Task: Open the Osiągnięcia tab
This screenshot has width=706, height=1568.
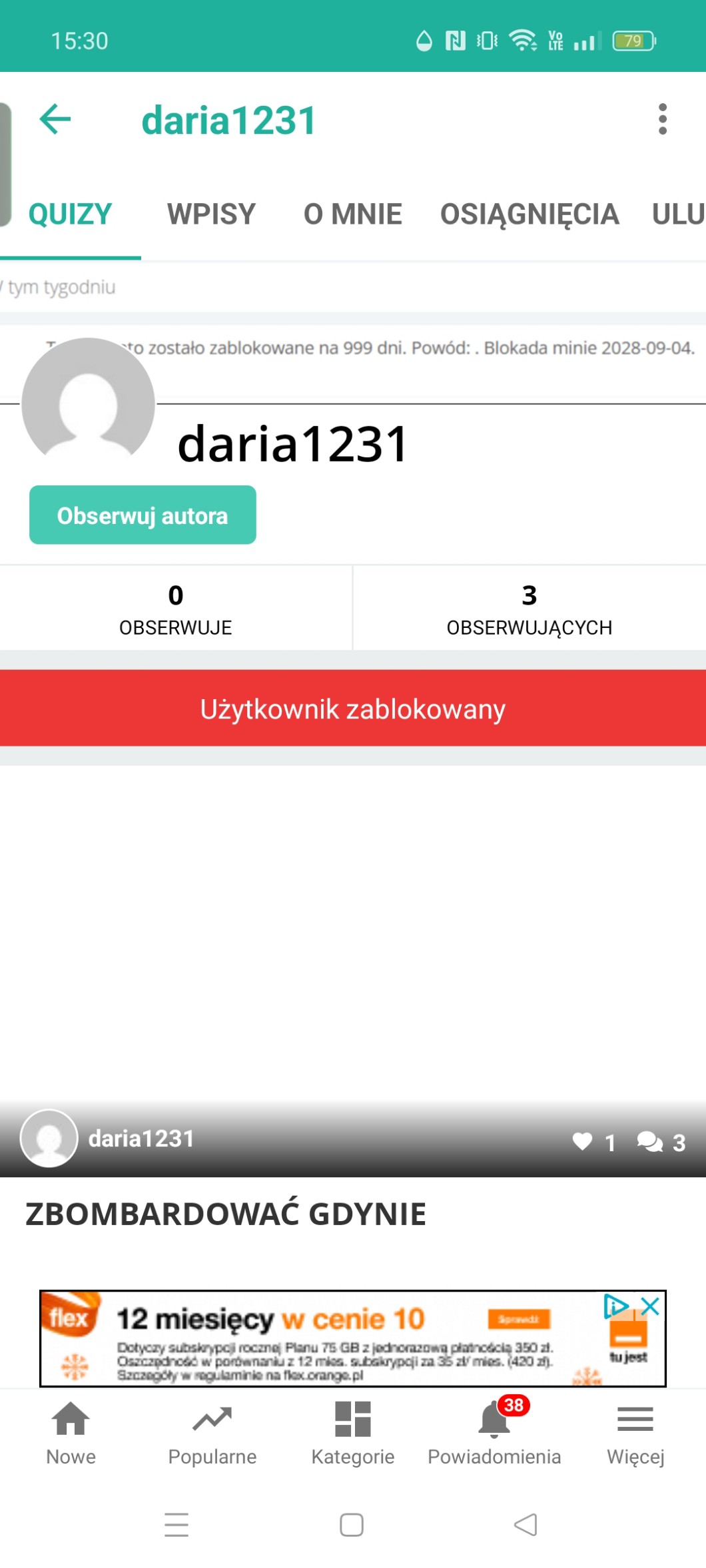Action: coord(529,214)
